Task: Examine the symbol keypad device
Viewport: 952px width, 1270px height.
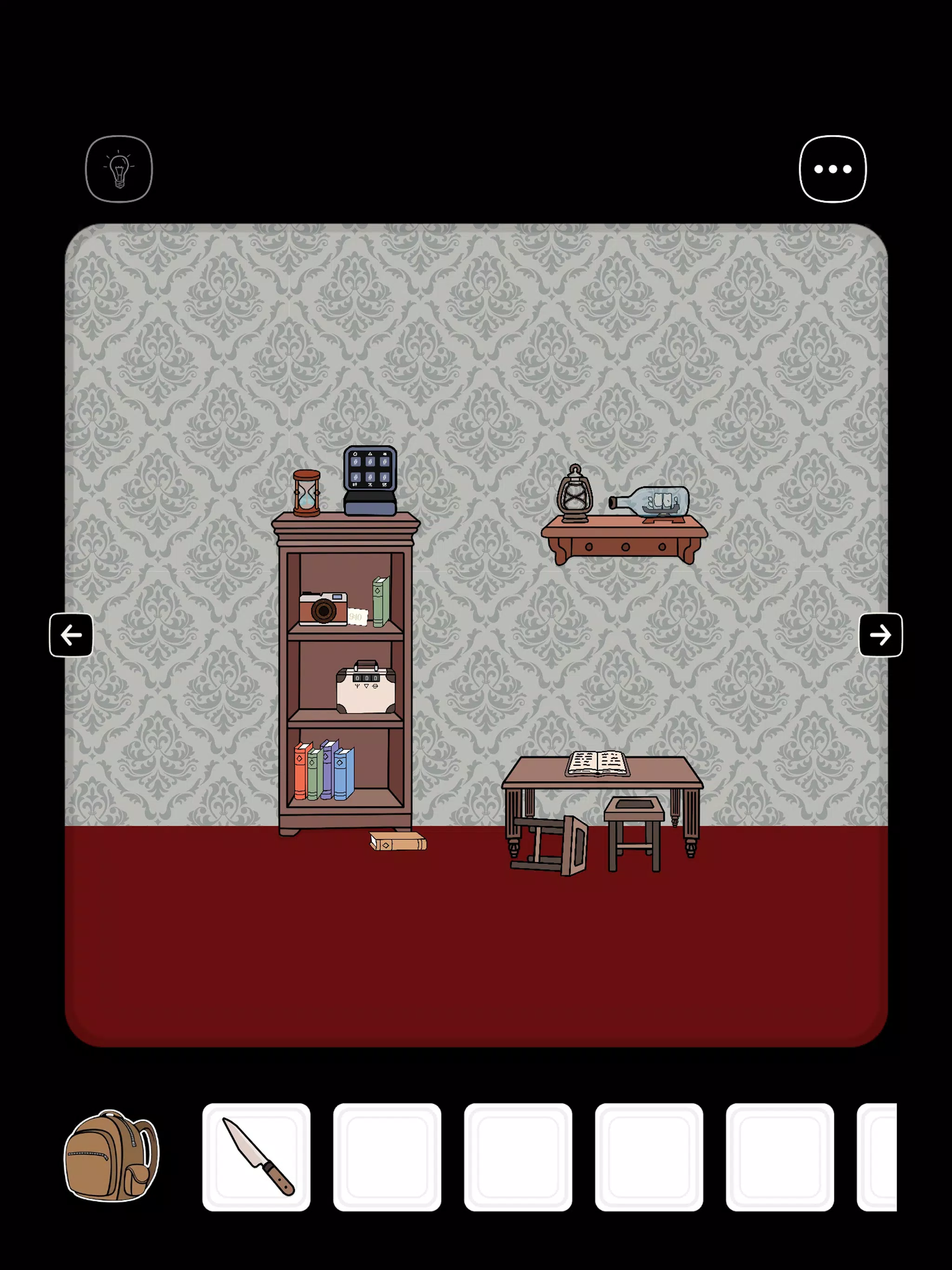Action: (370, 480)
